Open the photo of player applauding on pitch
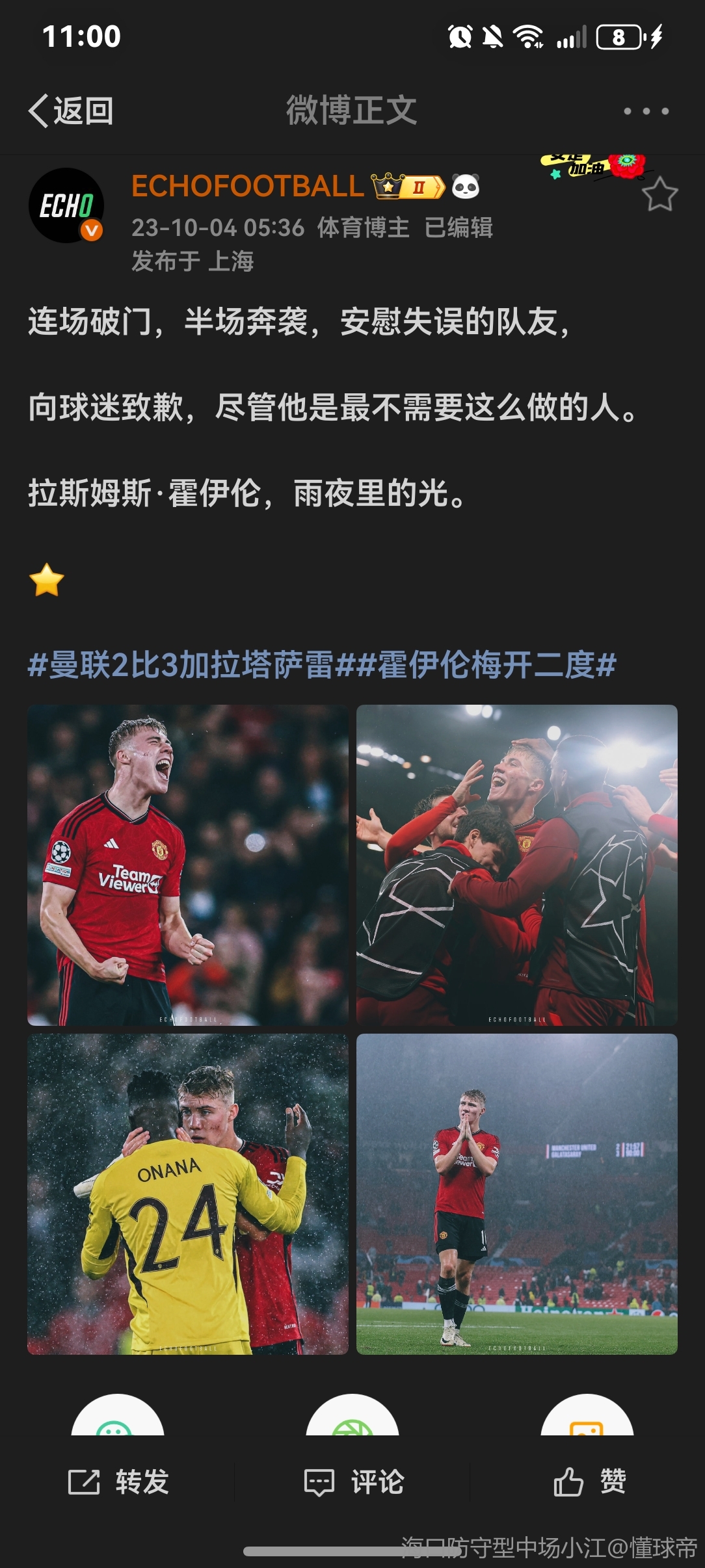705x1568 pixels. coord(517,1194)
